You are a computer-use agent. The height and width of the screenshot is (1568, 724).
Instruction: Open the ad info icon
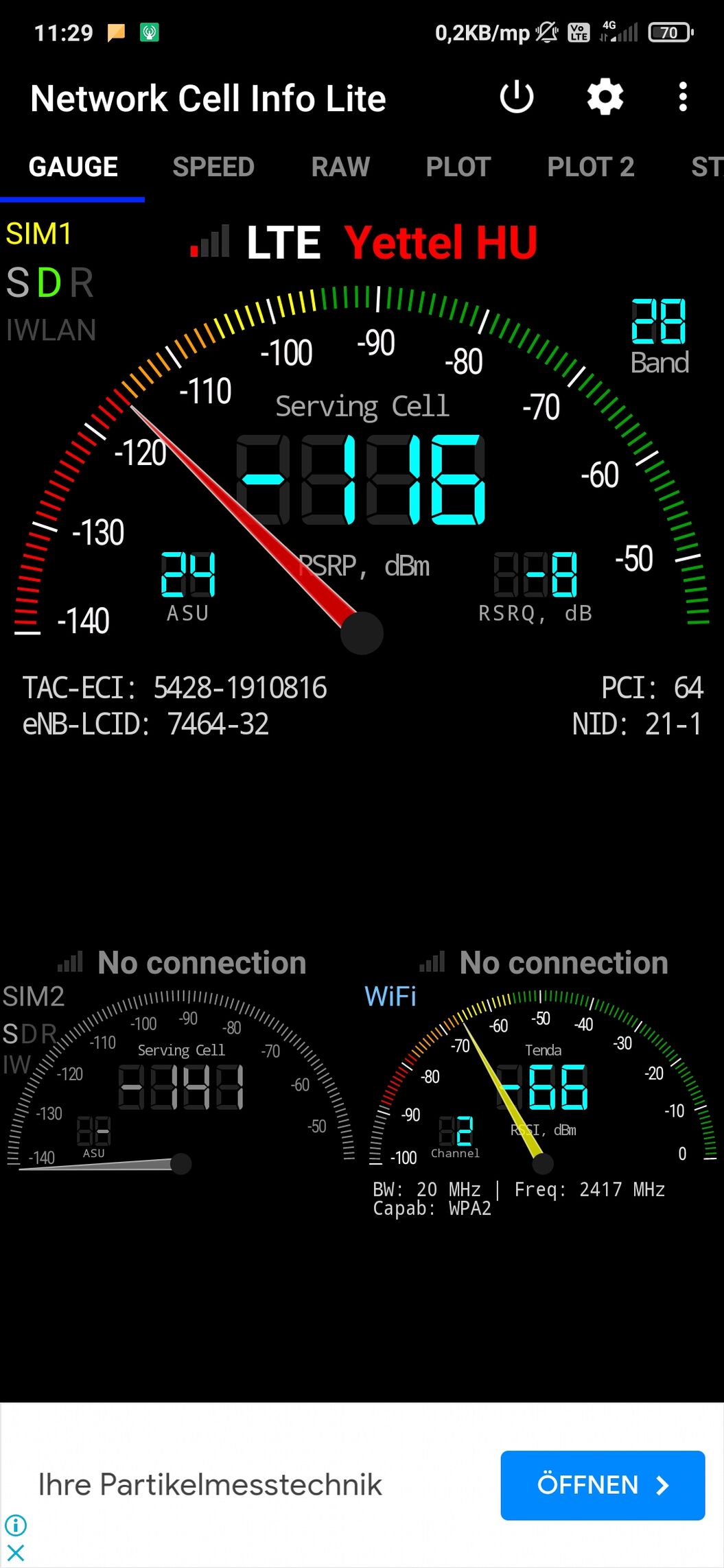click(16, 1525)
